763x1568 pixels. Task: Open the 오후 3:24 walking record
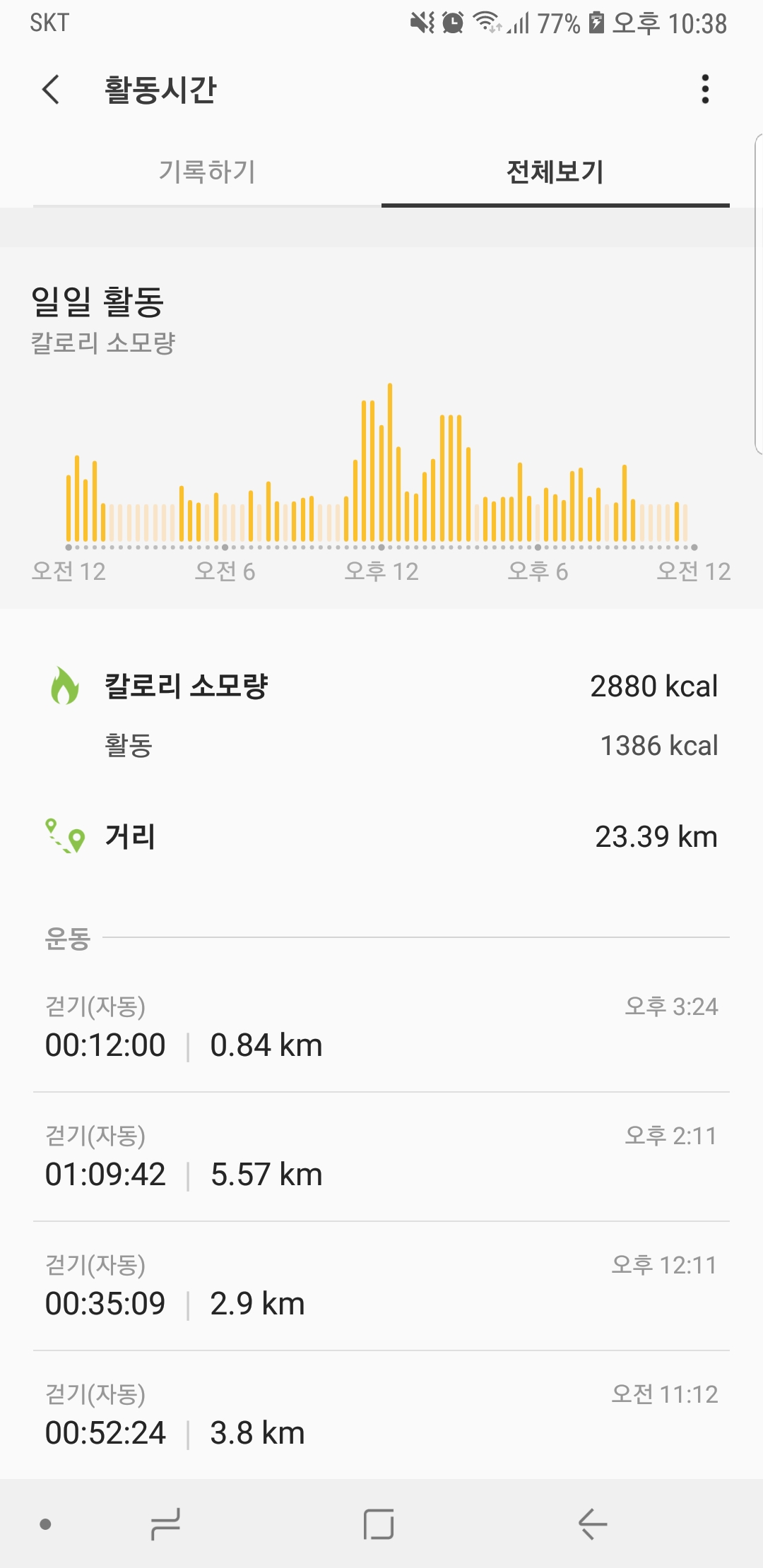pyautogui.click(x=381, y=1028)
